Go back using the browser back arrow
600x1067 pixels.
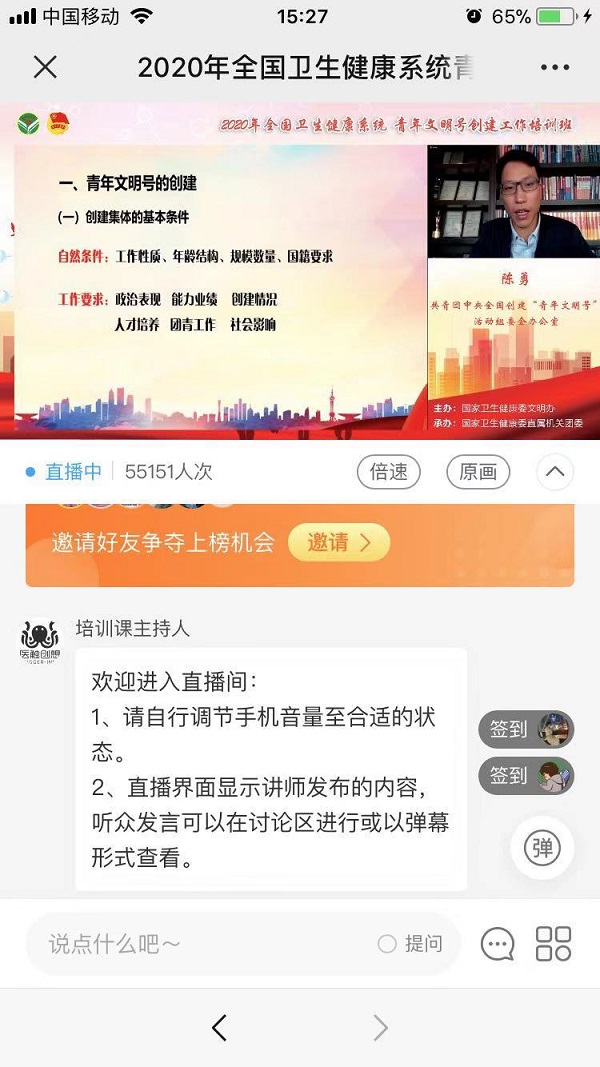click(x=220, y=1027)
